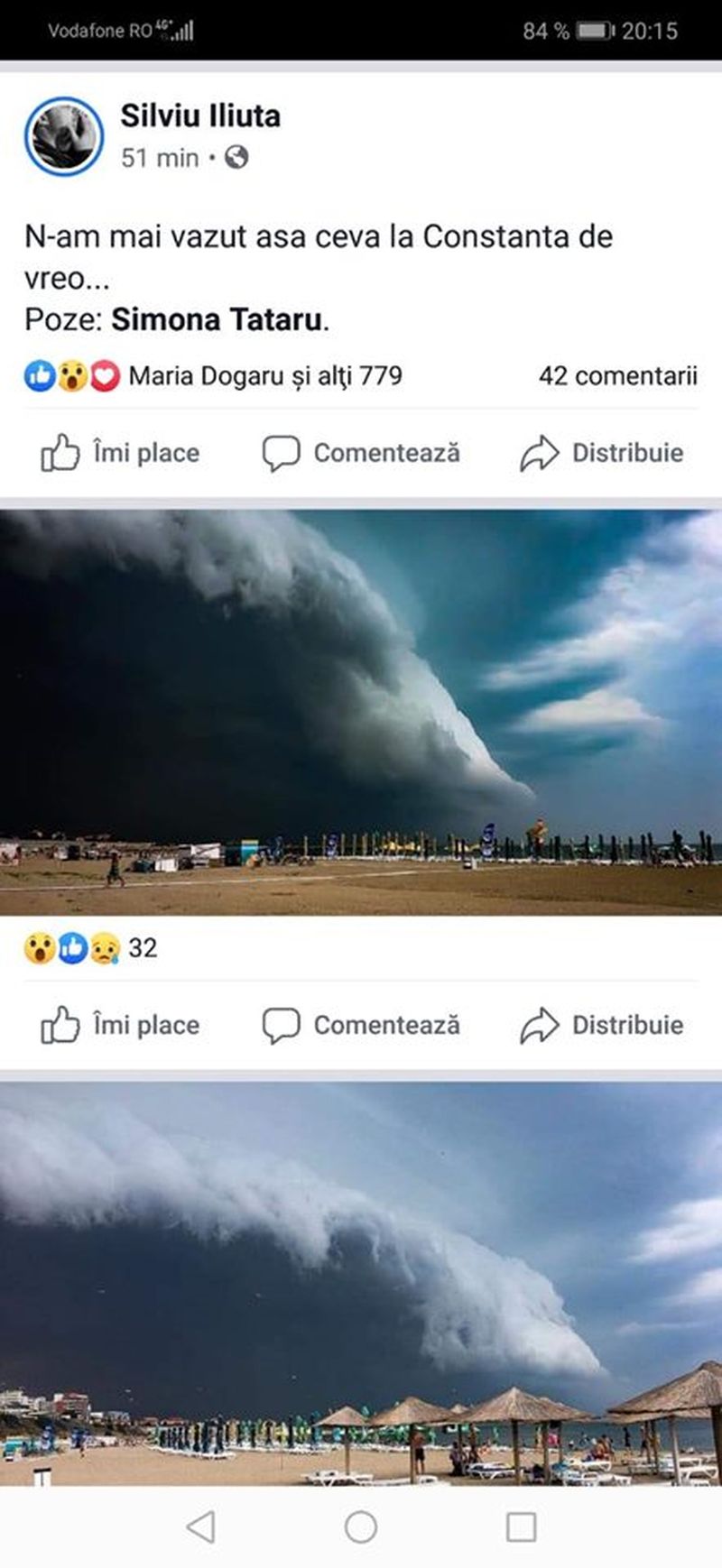Tap Comentează below the first photo

point(361,1025)
